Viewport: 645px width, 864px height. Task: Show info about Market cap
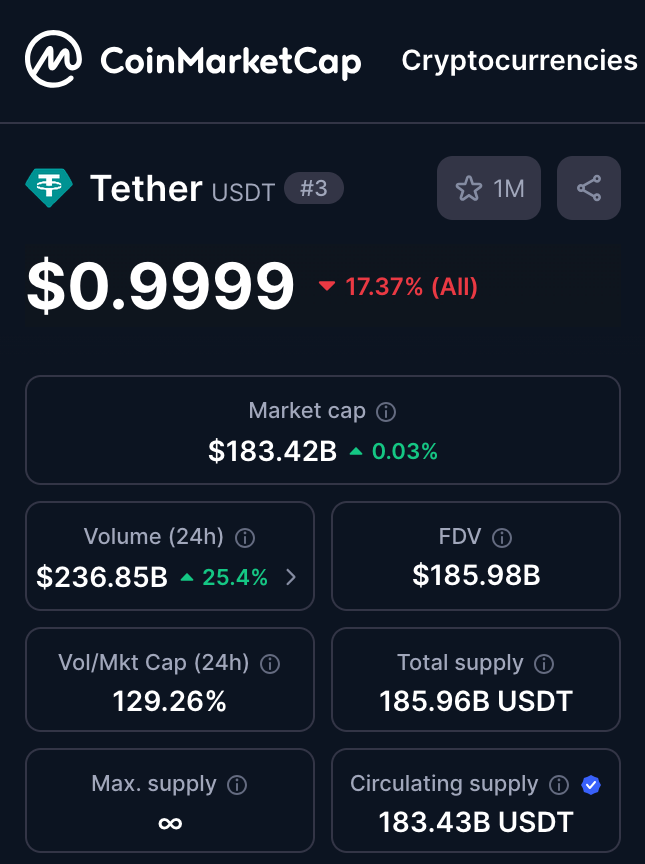(x=386, y=411)
